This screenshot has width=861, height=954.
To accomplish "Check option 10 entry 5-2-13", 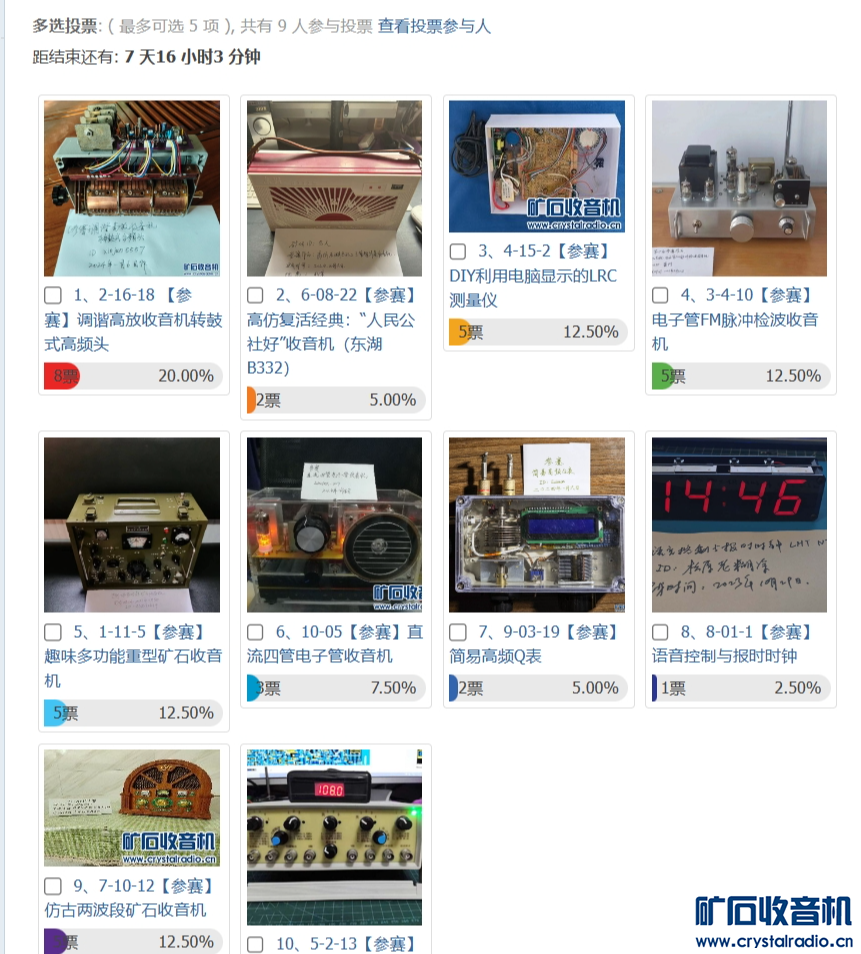I will [x=255, y=944].
